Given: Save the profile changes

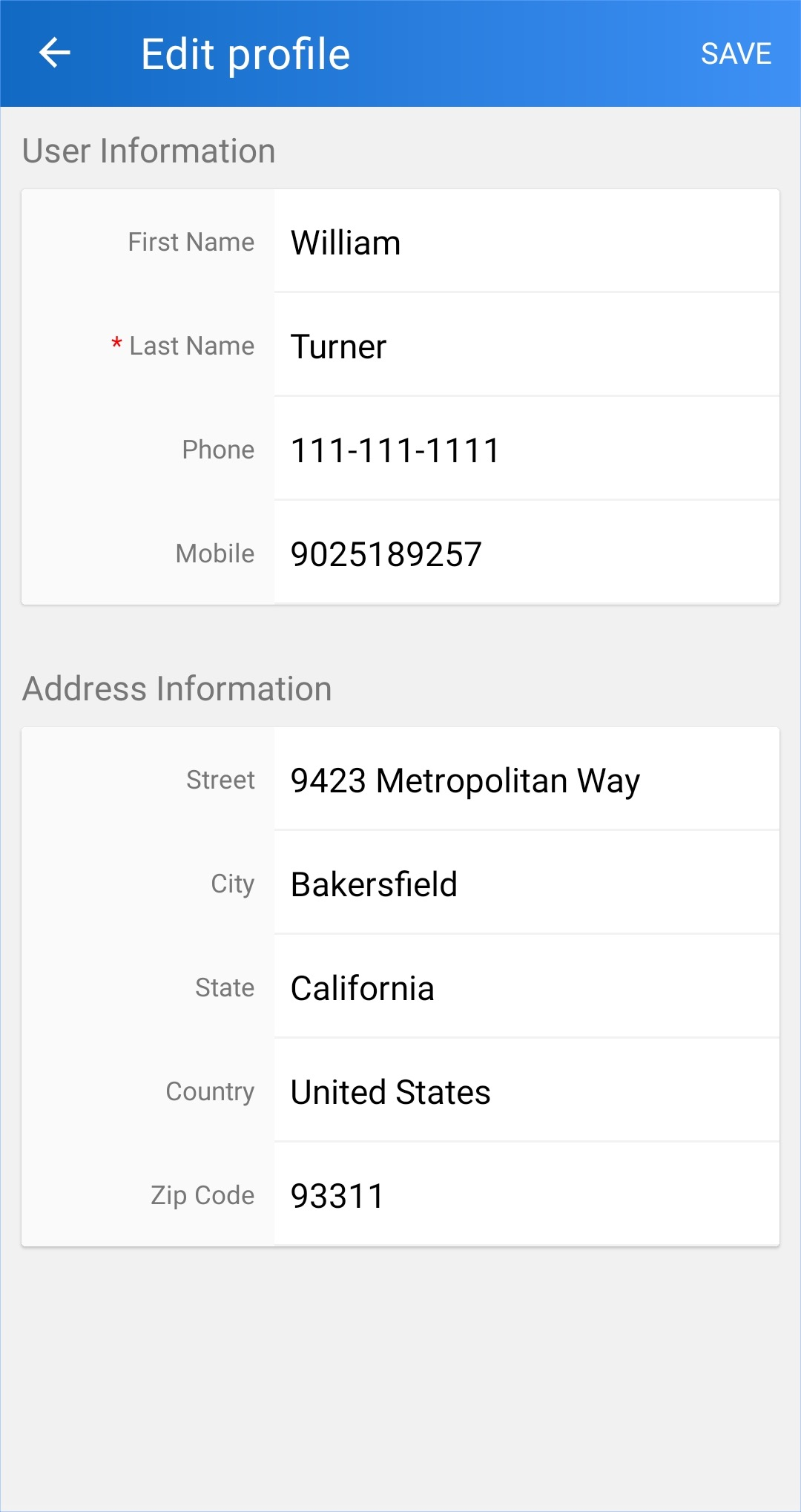Looking at the screenshot, I should [736, 53].
